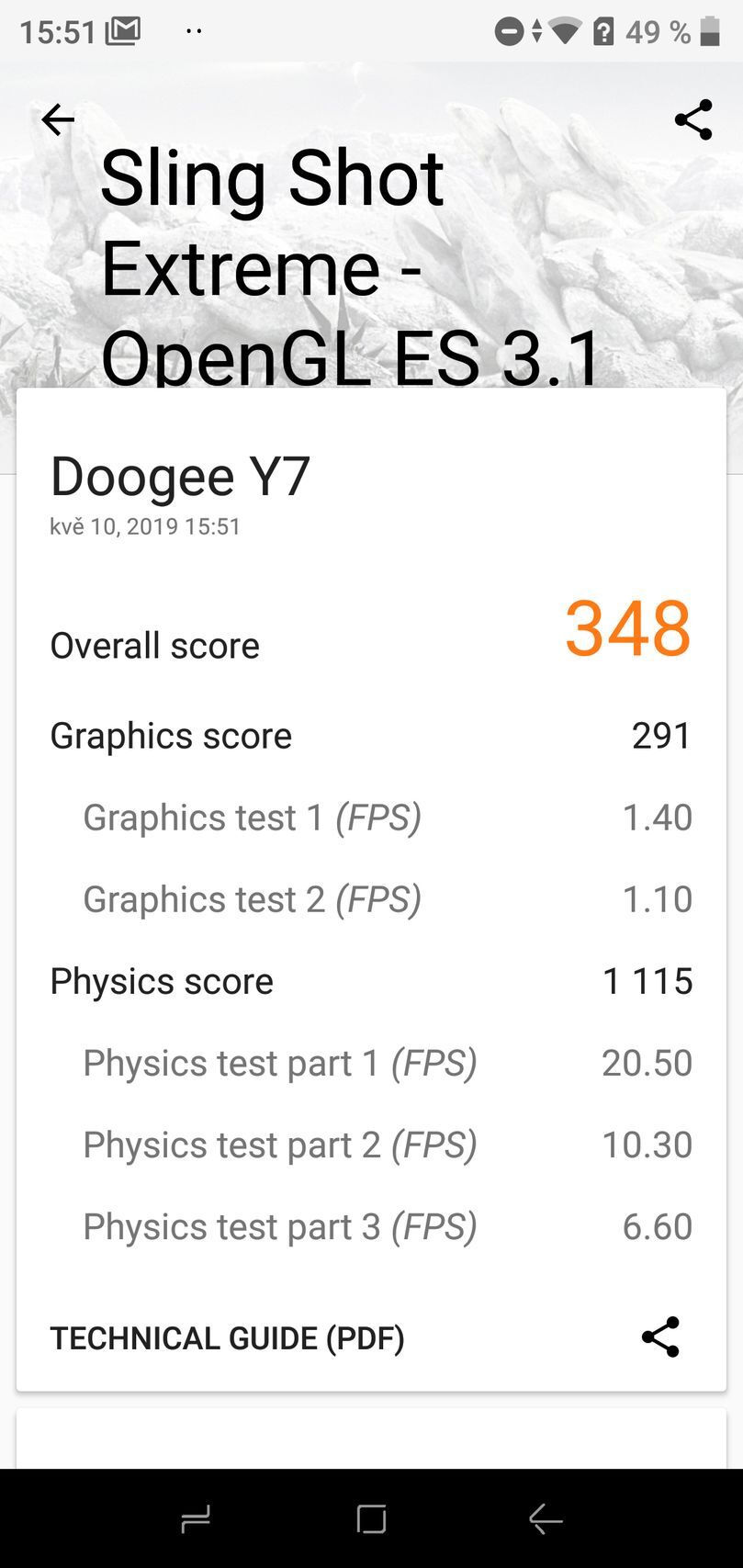Tap the battery icon showing 49%

coord(708,30)
